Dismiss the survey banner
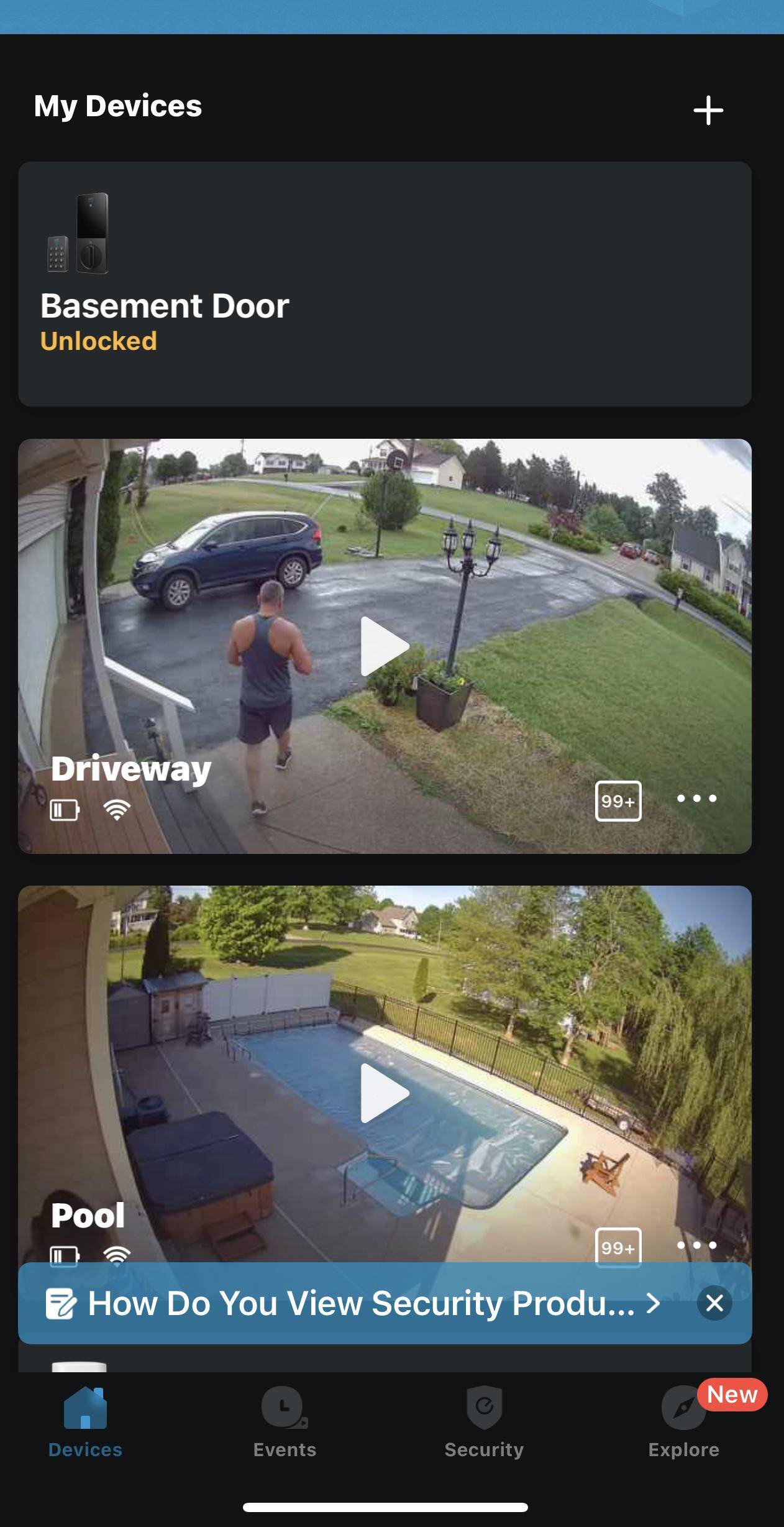 point(714,1303)
